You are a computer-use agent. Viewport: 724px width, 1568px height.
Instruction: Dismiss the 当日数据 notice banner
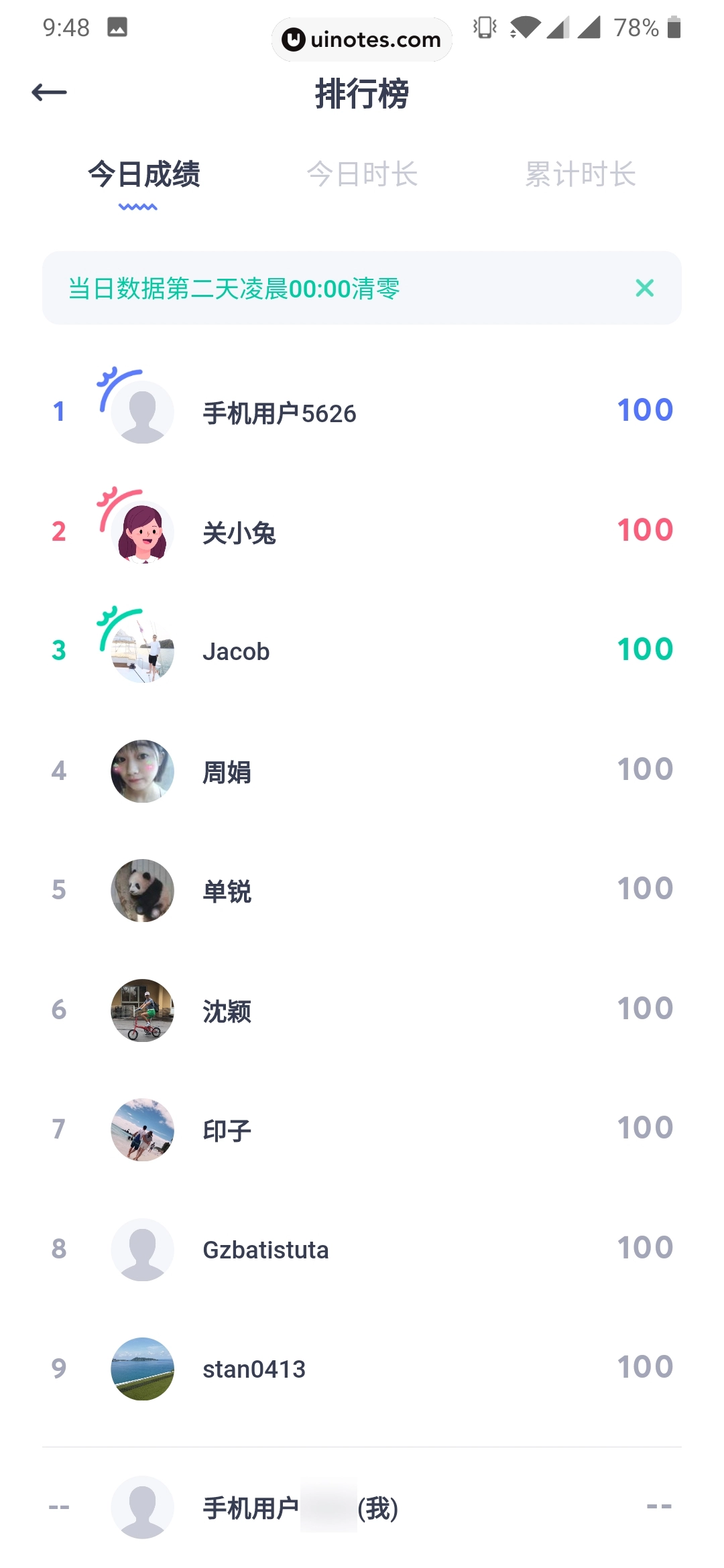tap(644, 288)
